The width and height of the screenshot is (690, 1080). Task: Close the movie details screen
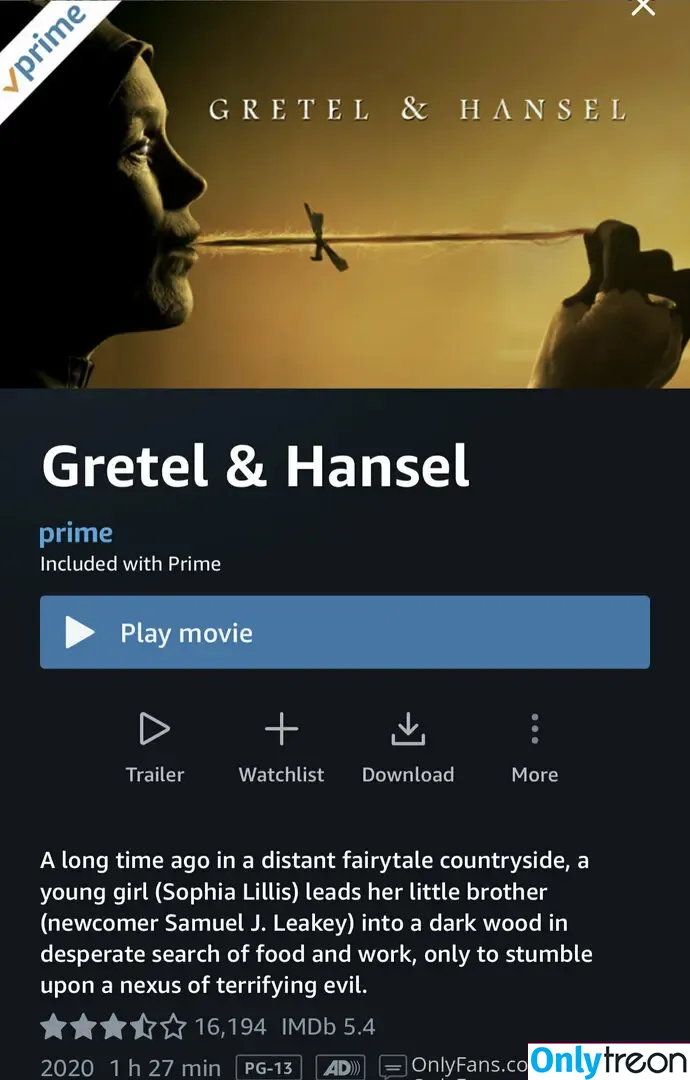pos(643,7)
